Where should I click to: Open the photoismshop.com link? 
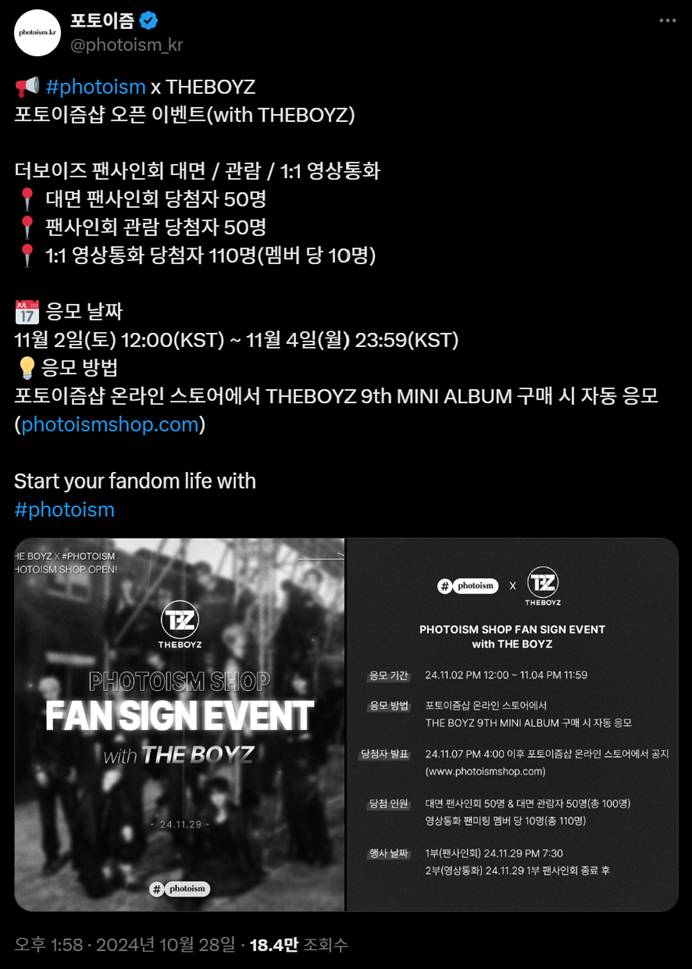(x=110, y=424)
